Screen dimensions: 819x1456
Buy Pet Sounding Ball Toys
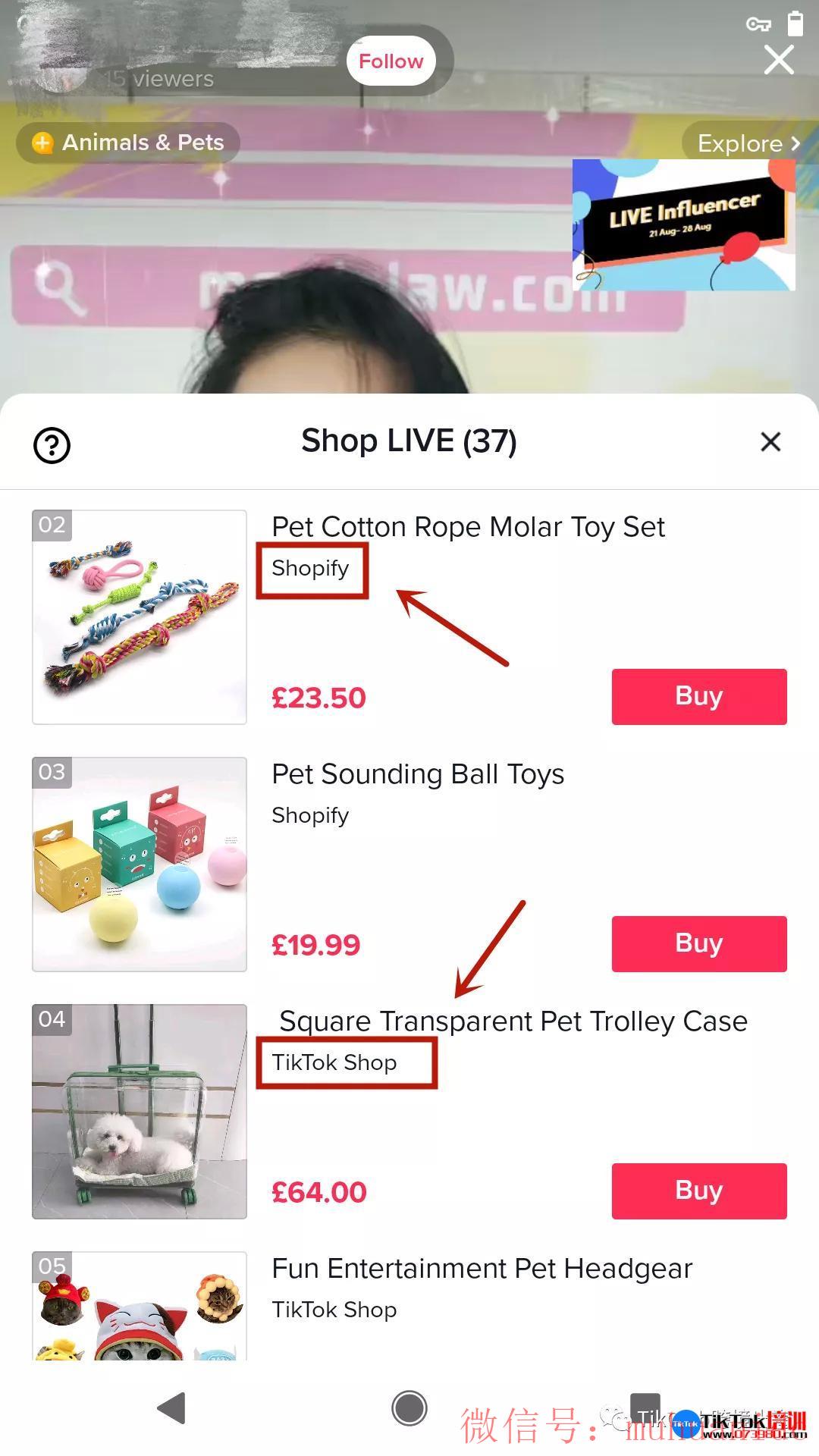point(698,943)
